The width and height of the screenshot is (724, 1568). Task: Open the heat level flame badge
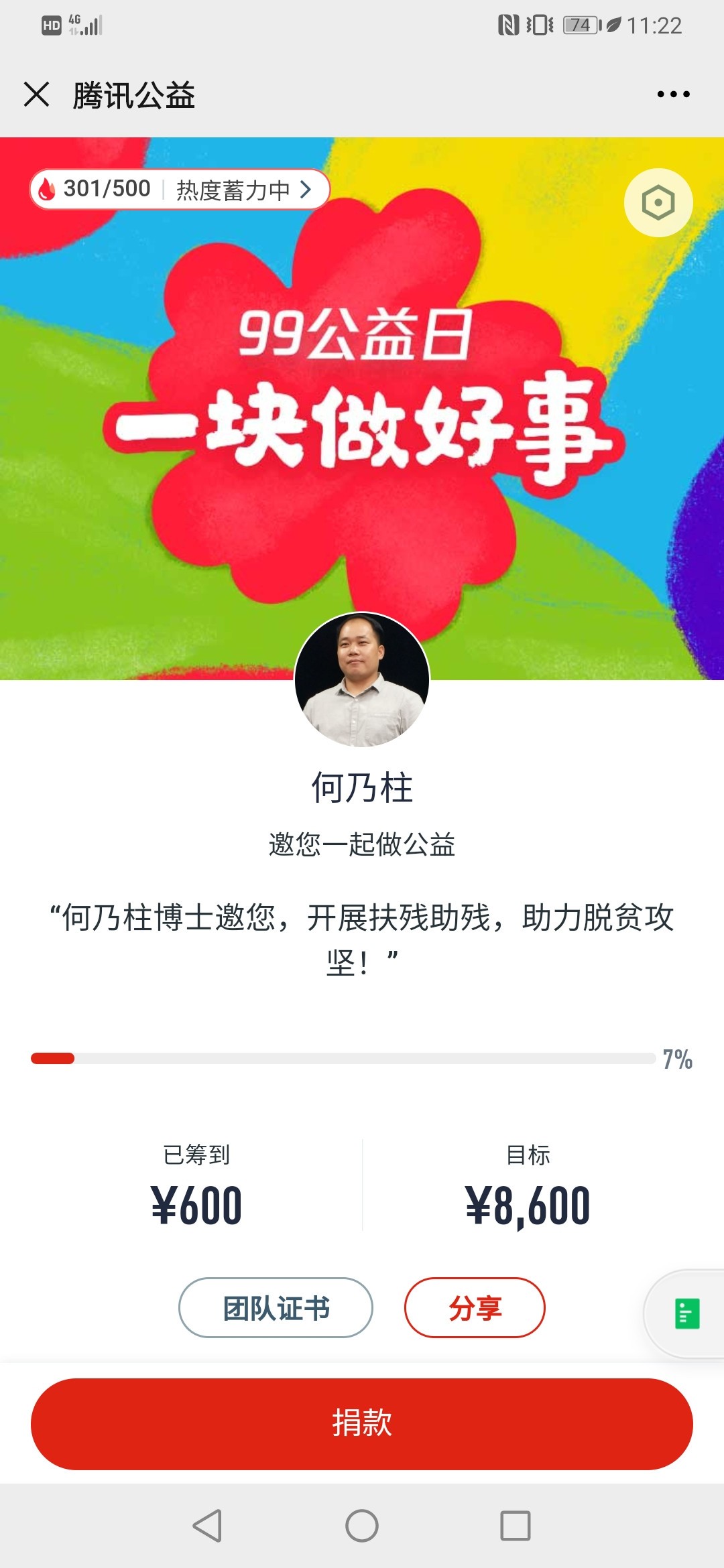[x=47, y=189]
